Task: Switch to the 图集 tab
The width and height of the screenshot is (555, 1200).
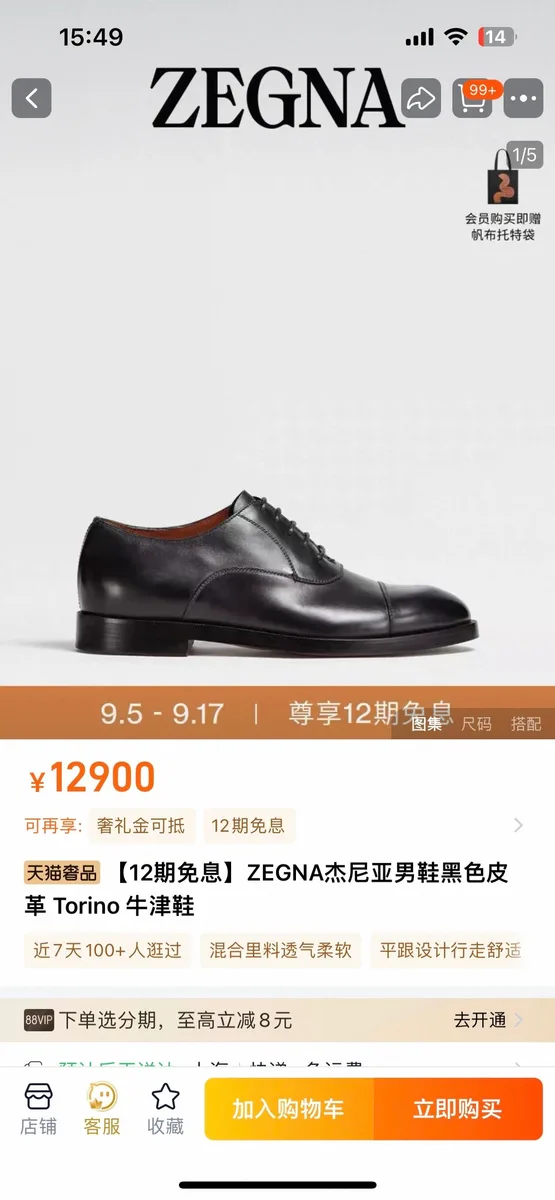Action: tap(426, 724)
